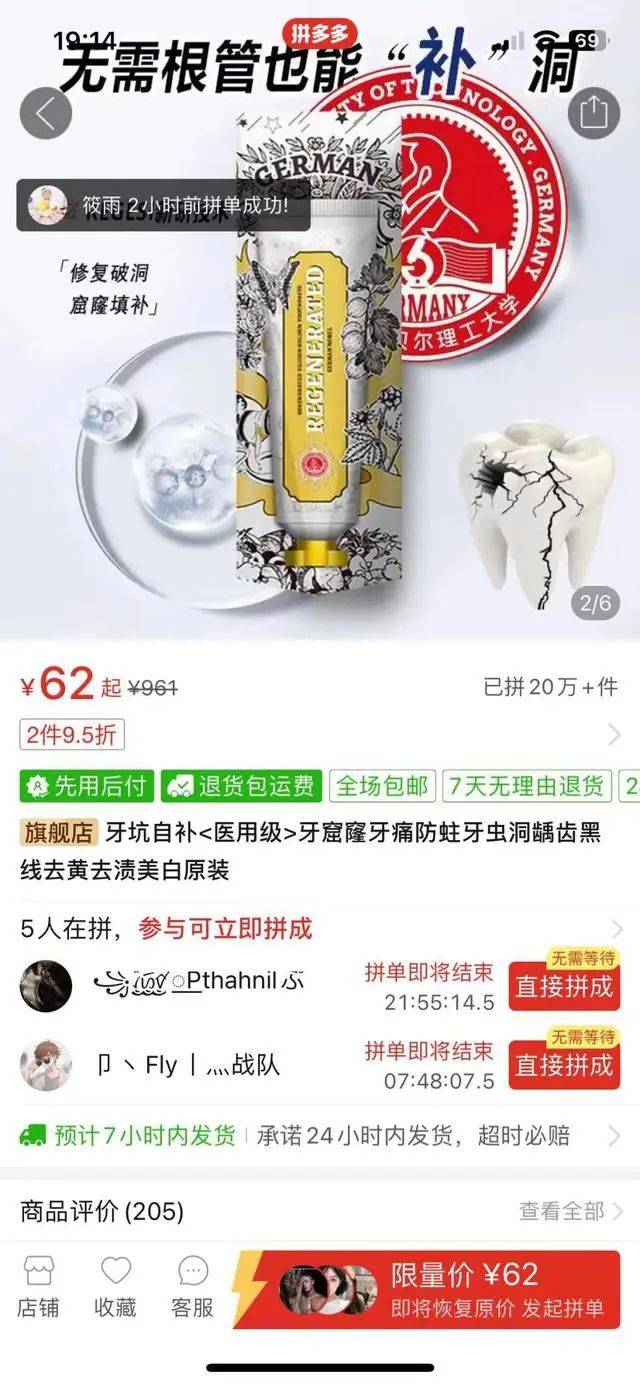This screenshot has width=640, height=1385.
Task: Expand the list of 5人在拼 groups
Action: click(615, 928)
